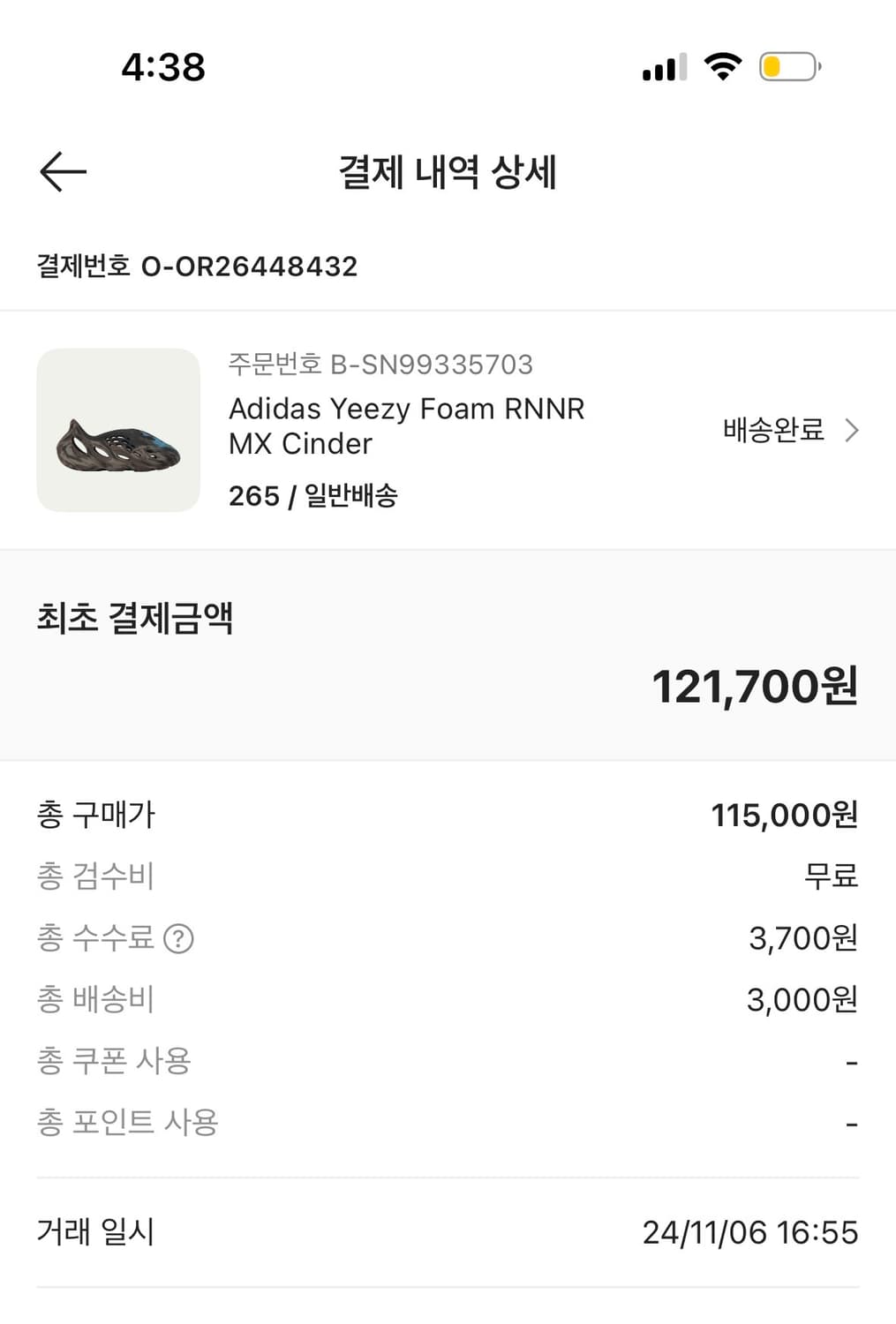Open order B-SN99335703 details

381,364
